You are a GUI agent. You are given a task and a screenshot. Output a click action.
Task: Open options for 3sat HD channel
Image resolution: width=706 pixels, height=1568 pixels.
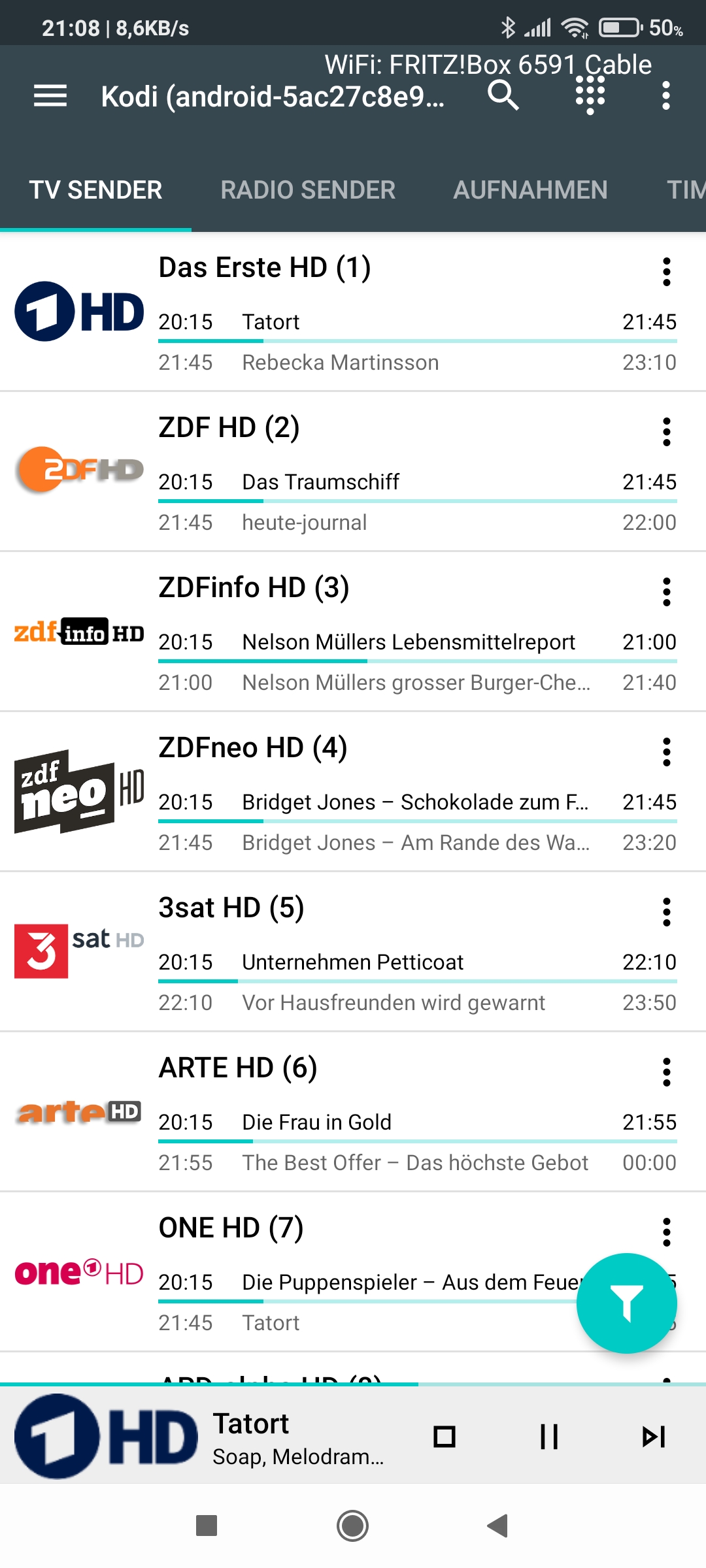666,912
